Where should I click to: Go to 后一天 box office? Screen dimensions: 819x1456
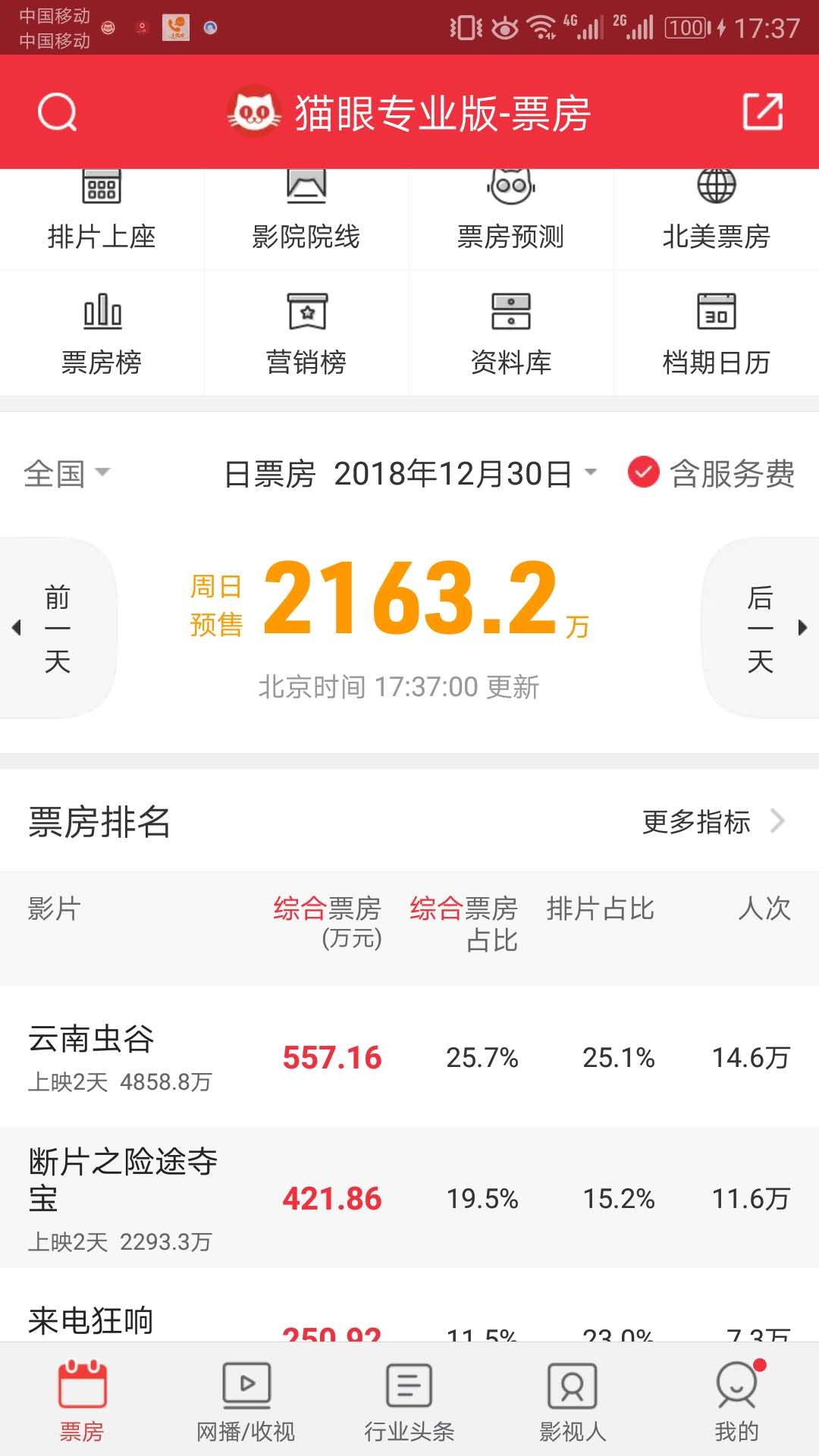pos(761,628)
